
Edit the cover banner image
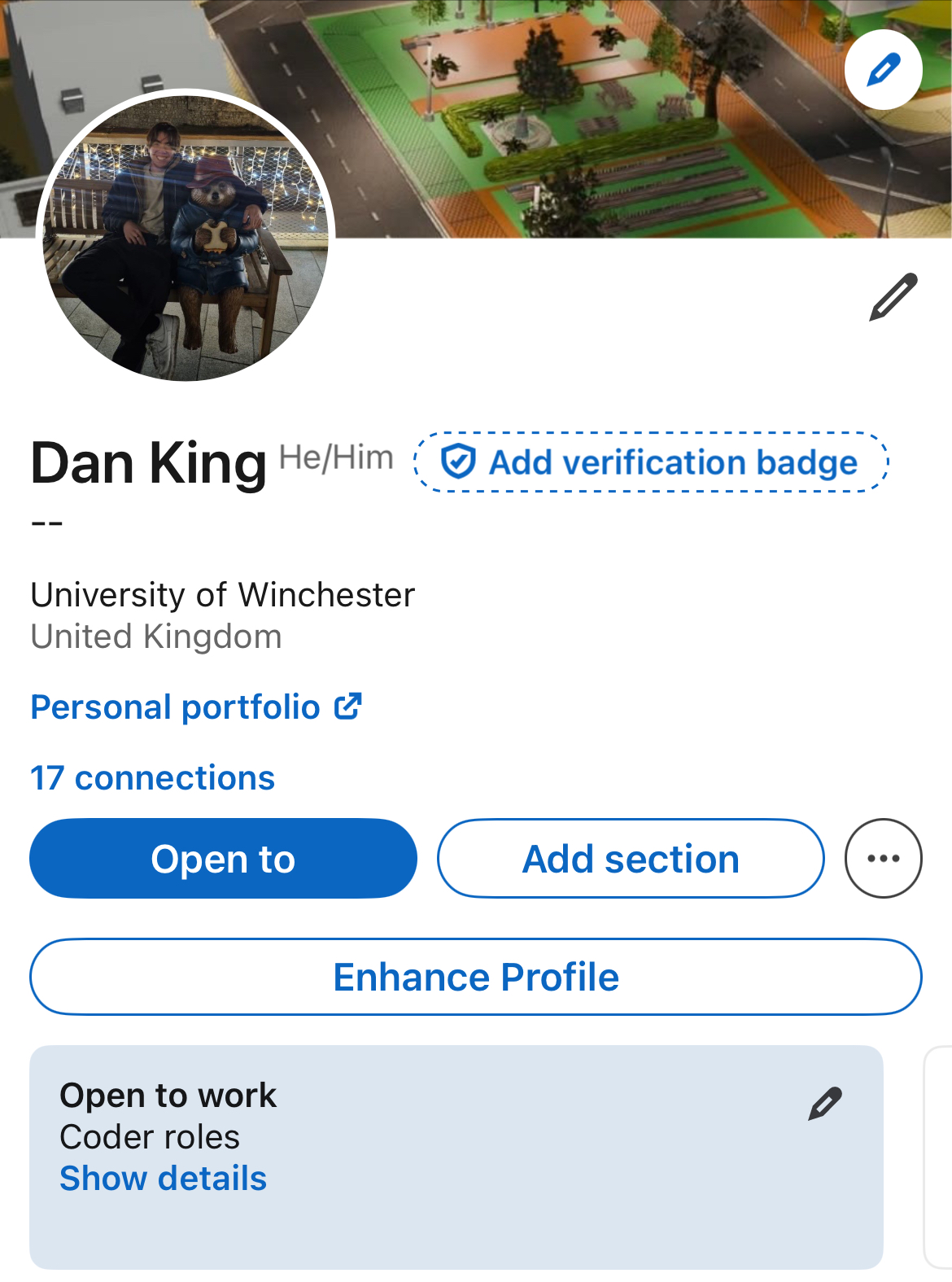click(883, 70)
